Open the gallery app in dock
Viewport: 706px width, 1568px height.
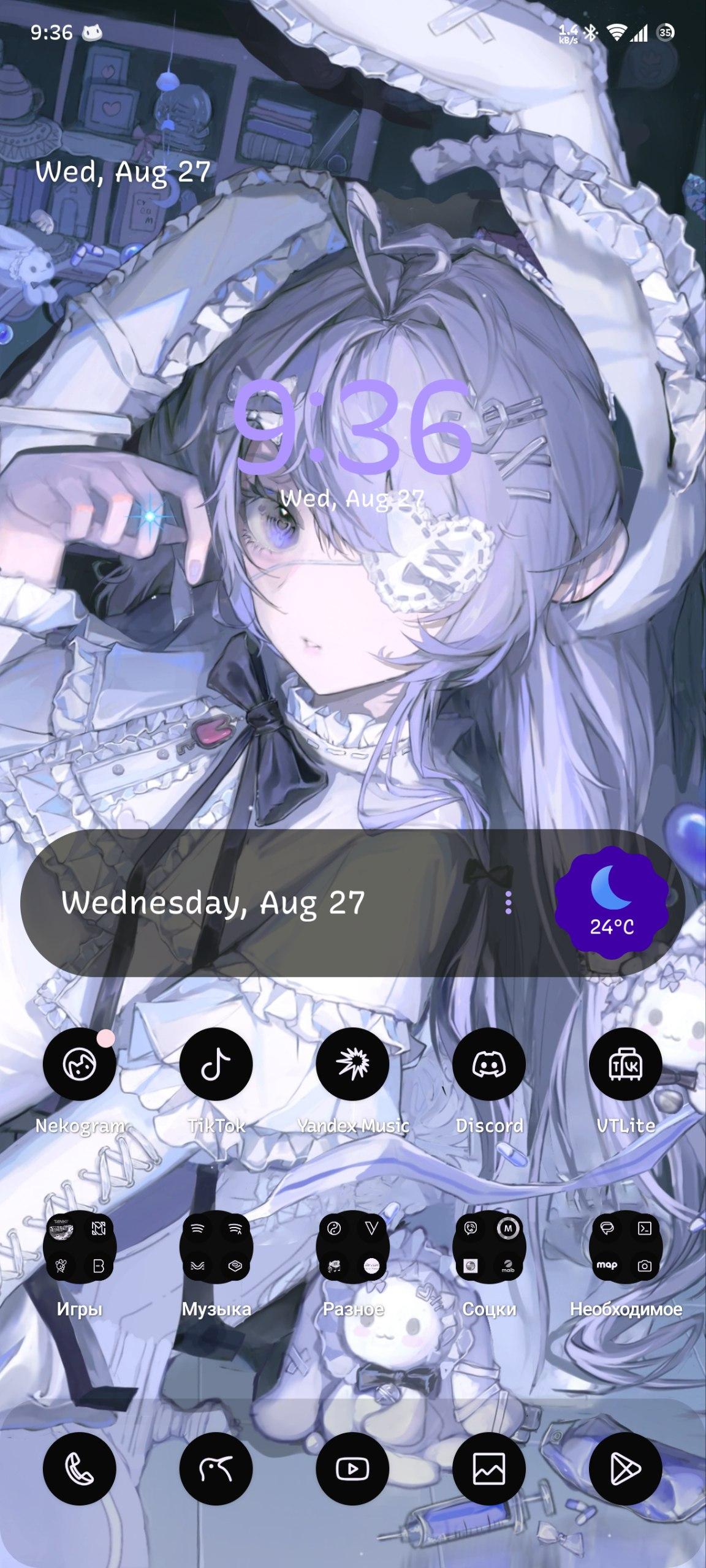coord(489,1469)
